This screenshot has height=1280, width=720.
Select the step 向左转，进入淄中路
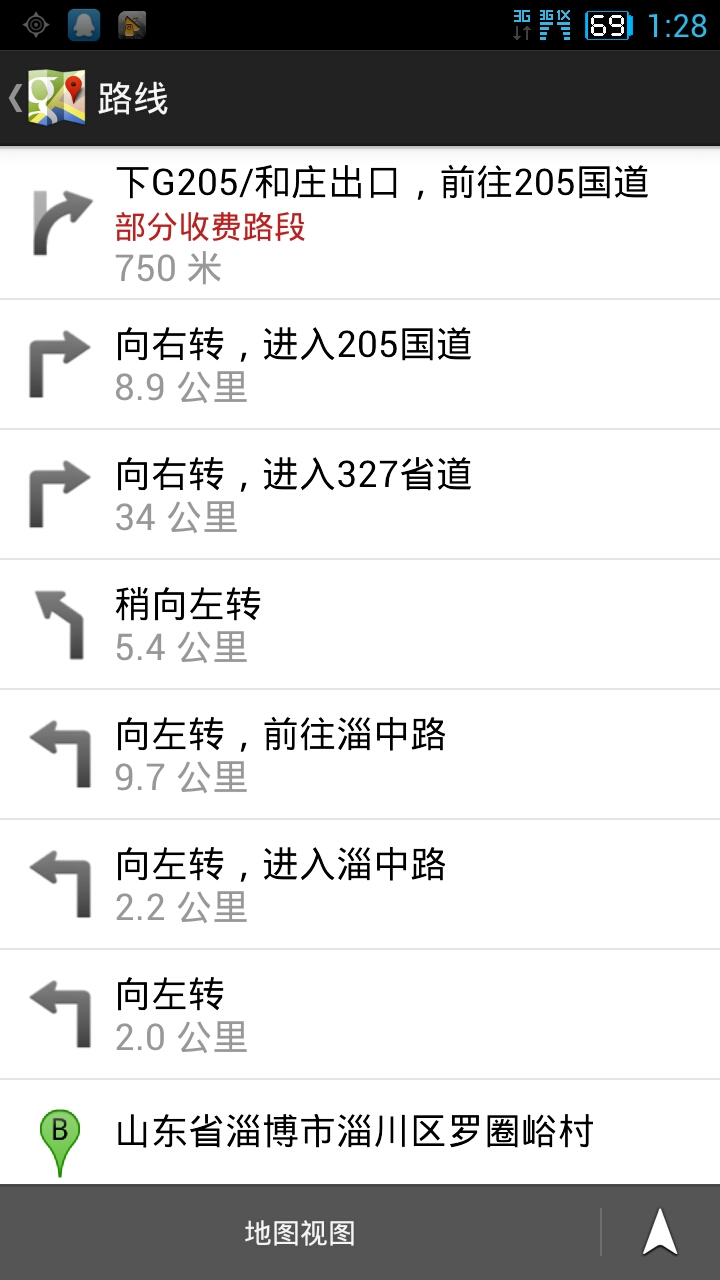pos(360,884)
